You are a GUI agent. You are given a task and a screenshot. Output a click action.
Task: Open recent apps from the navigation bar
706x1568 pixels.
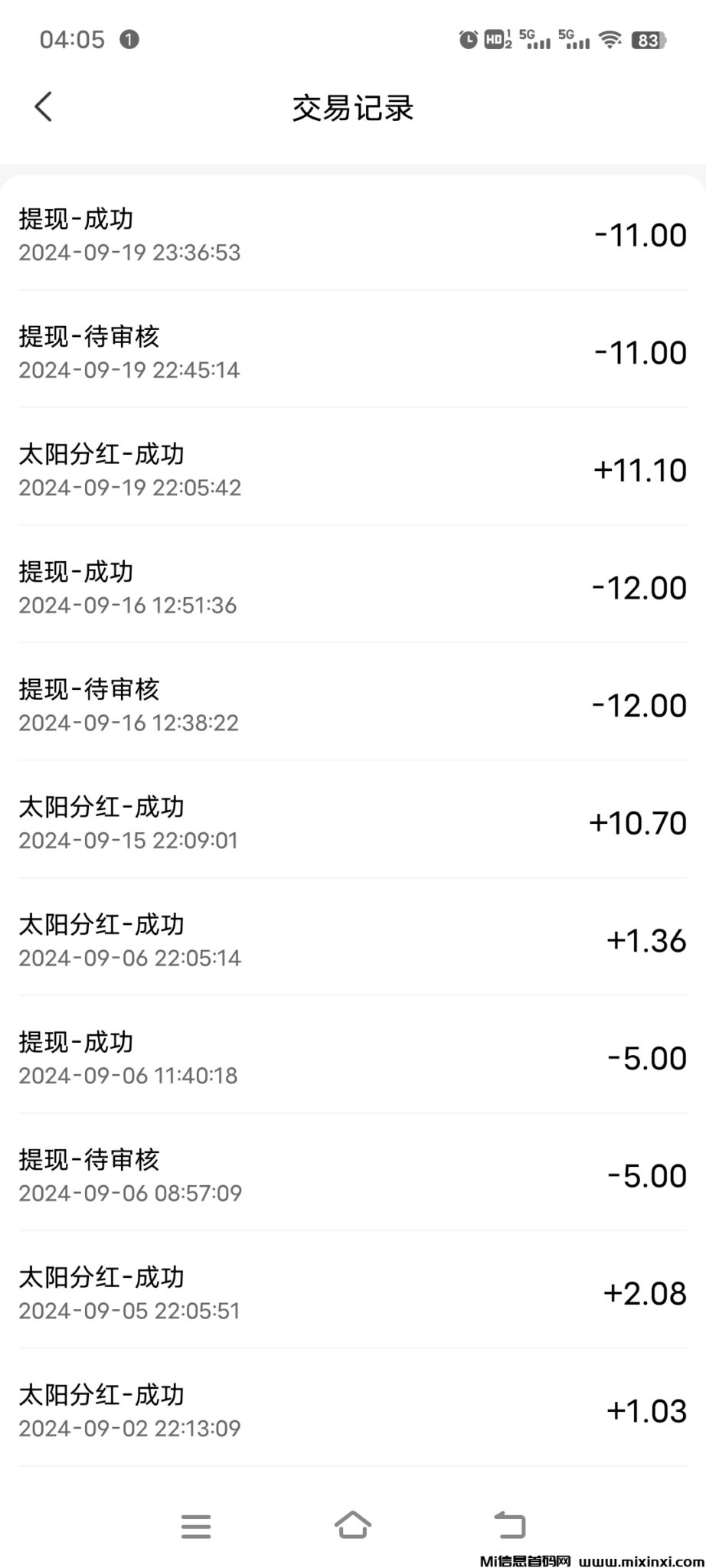pos(196,1526)
